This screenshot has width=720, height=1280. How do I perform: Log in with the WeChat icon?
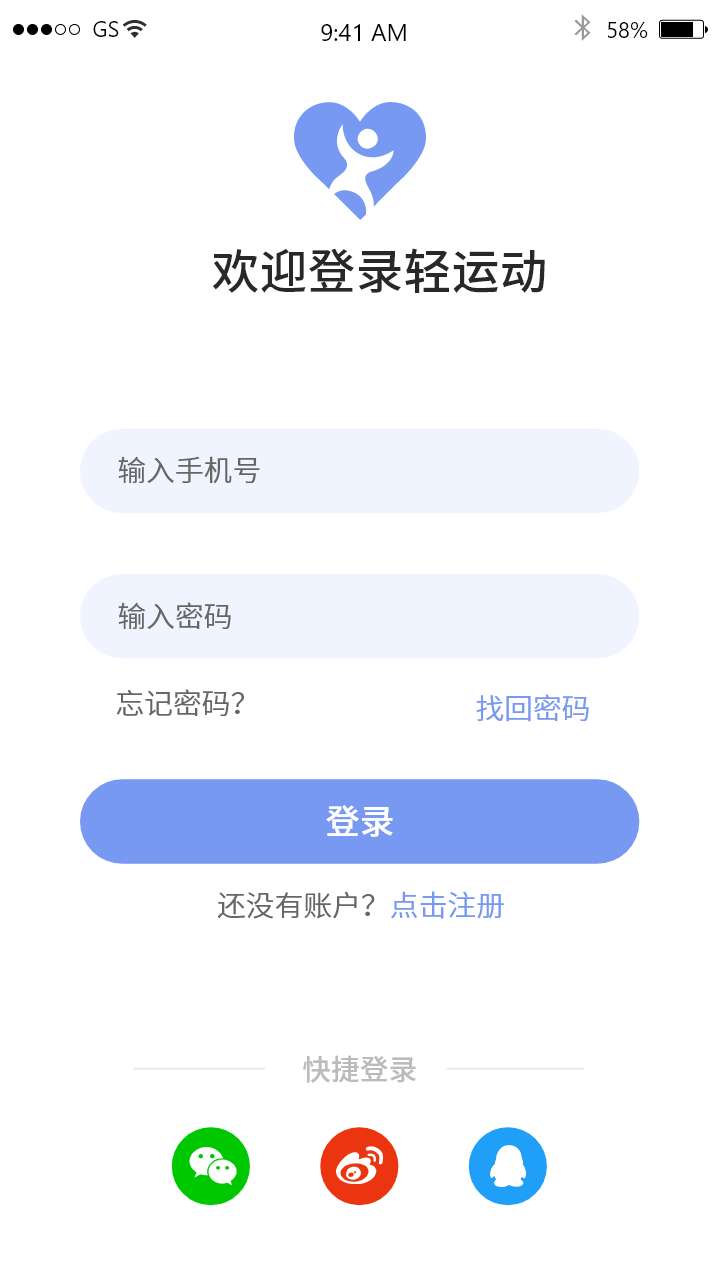click(x=211, y=1166)
